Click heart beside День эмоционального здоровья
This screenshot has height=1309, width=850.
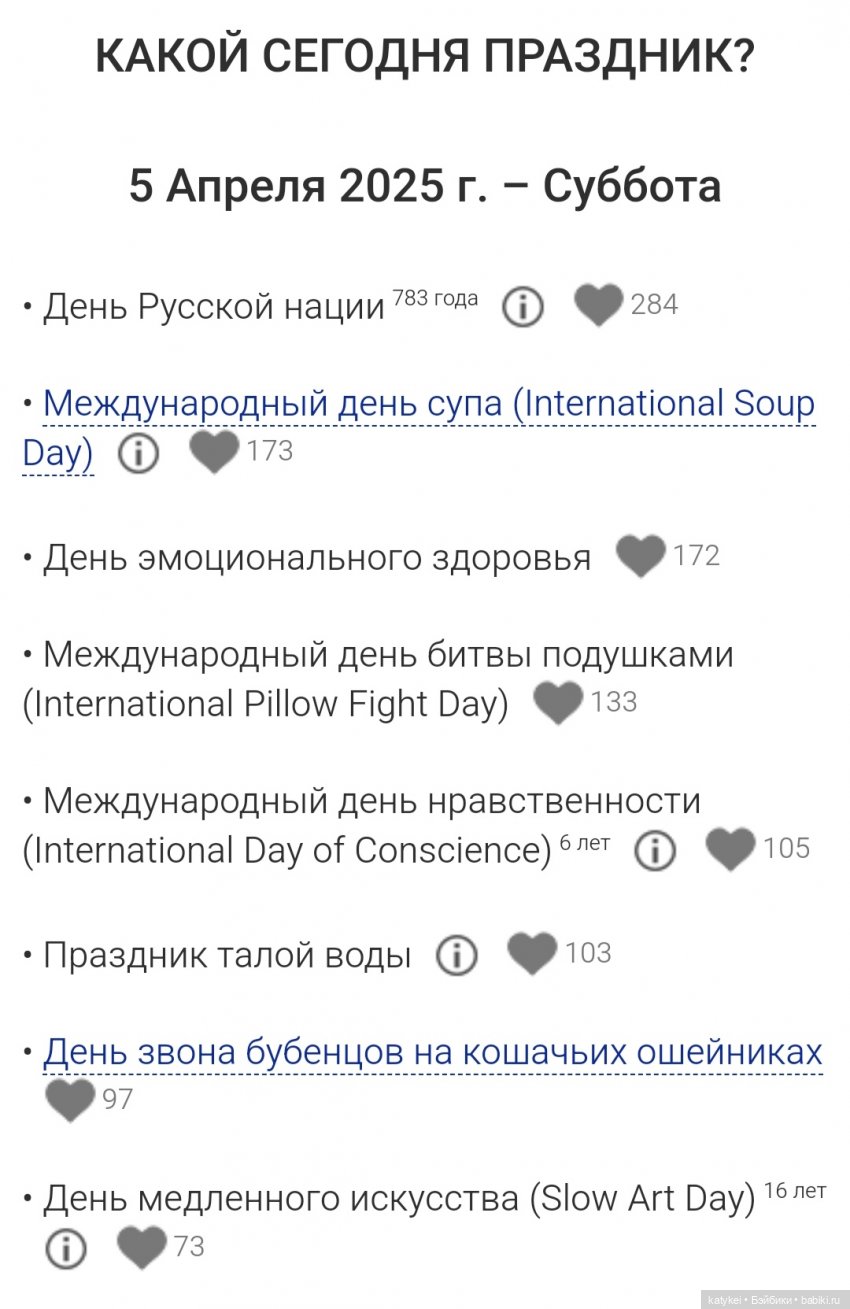pyautogui.click(x=640, y=557)
